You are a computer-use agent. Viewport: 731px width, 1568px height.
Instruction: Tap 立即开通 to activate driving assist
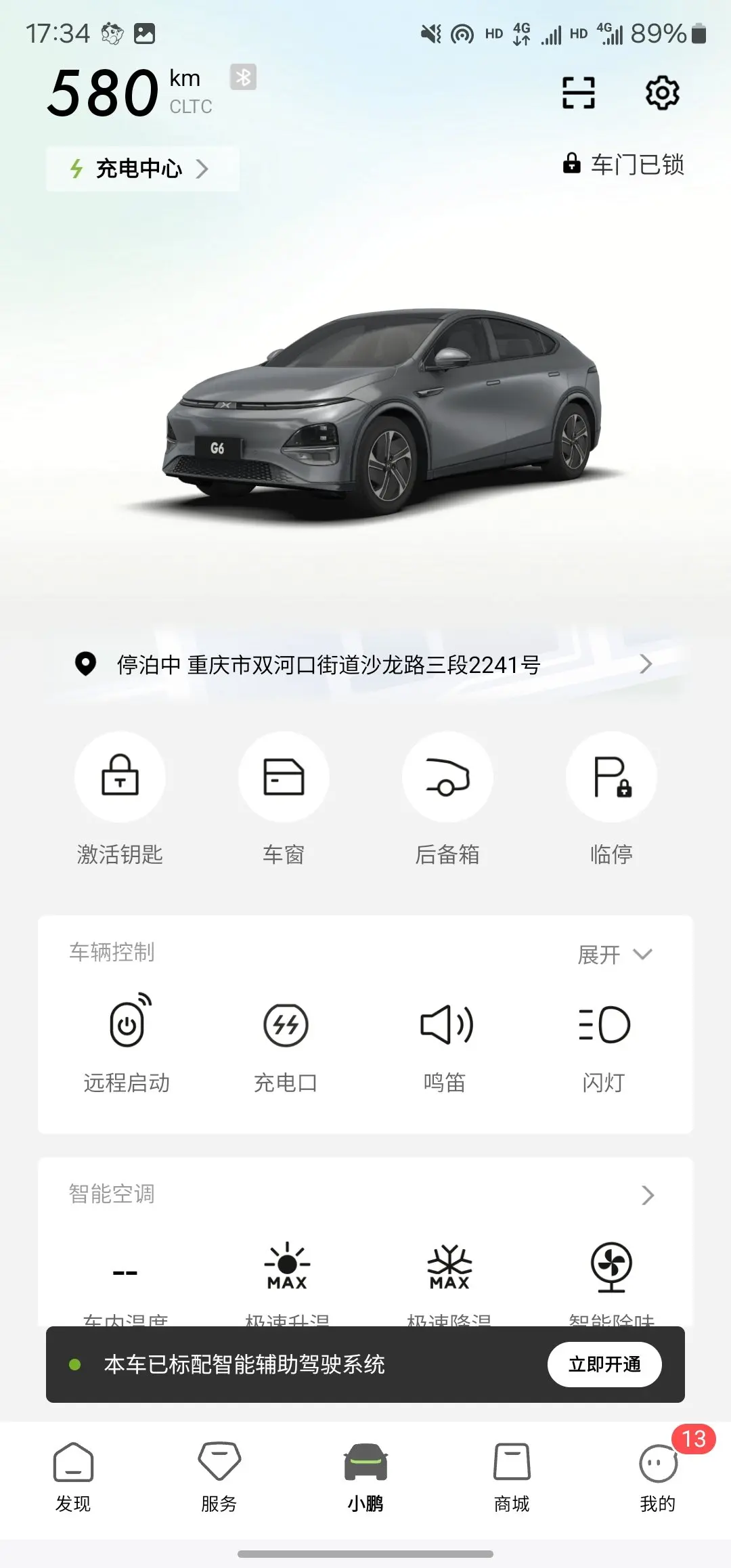(604, 1364)
